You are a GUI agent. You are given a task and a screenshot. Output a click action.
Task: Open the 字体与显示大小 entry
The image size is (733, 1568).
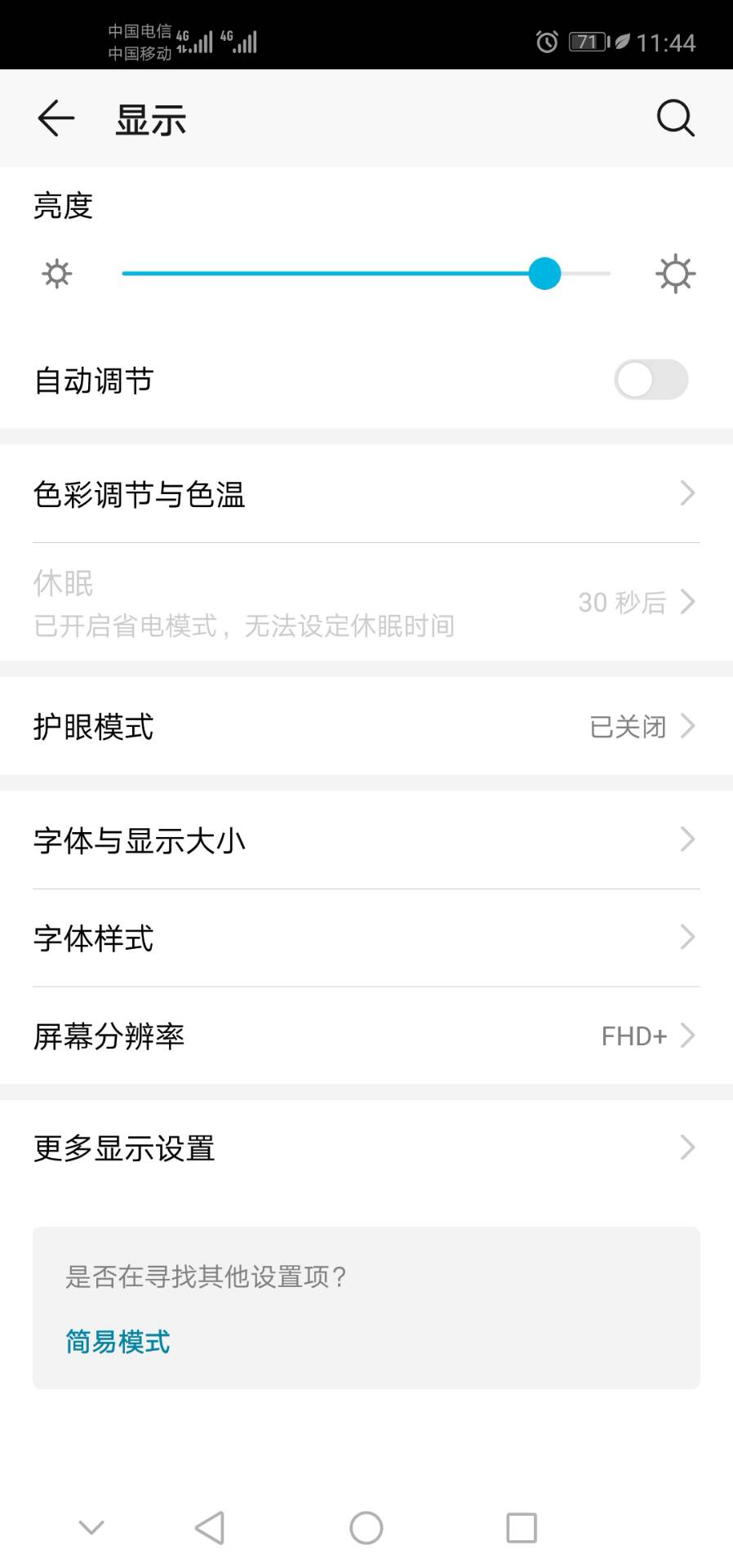coord(366,840)
